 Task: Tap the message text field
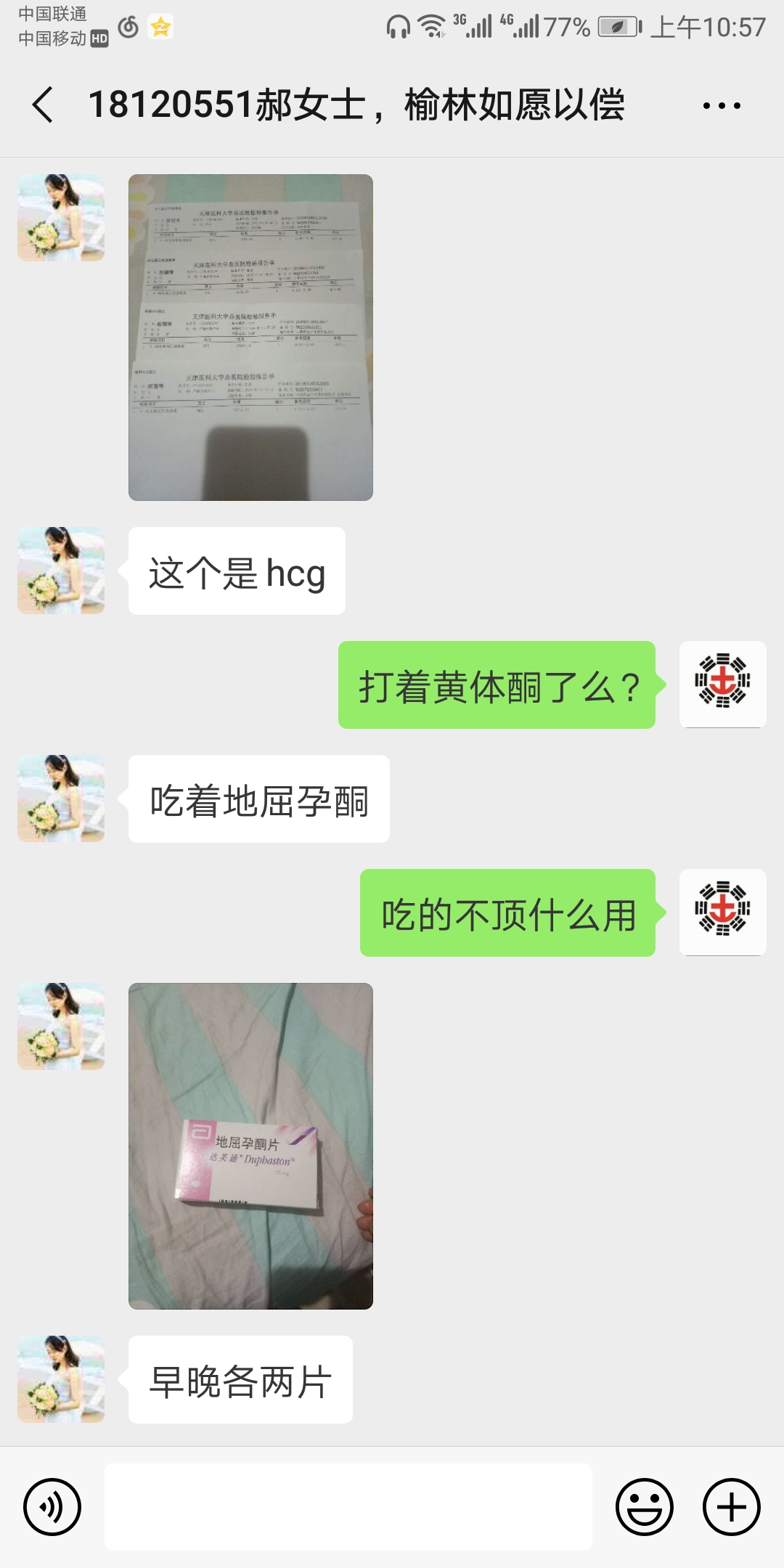348,1507
